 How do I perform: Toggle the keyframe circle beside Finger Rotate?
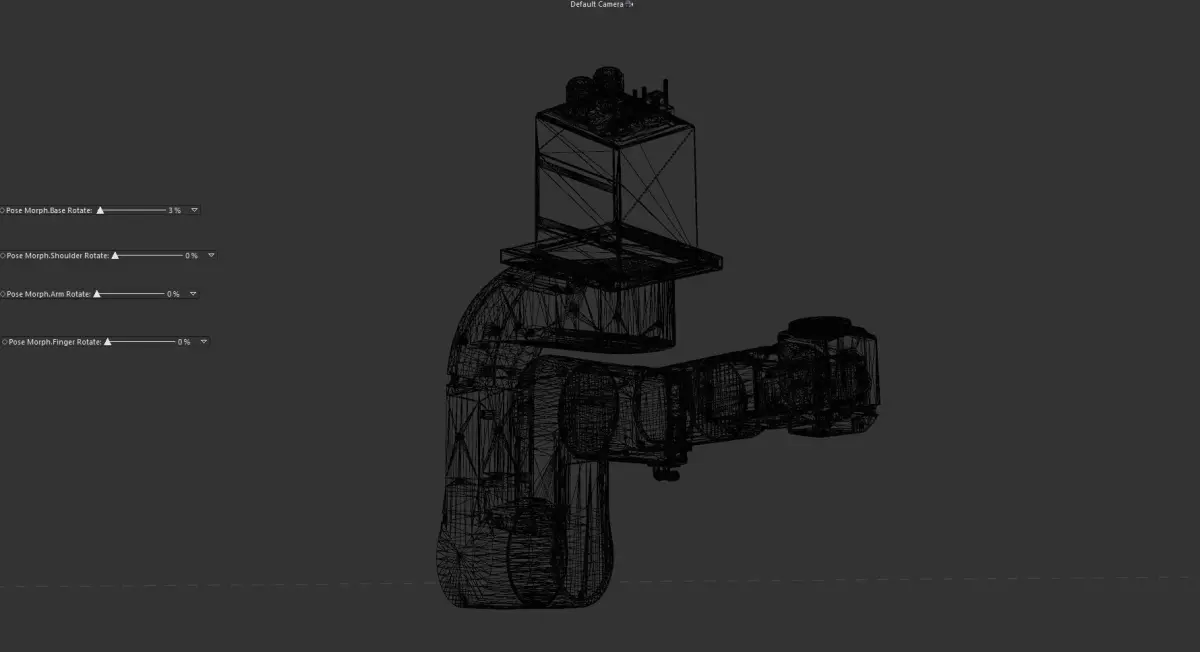click(5, 342)
